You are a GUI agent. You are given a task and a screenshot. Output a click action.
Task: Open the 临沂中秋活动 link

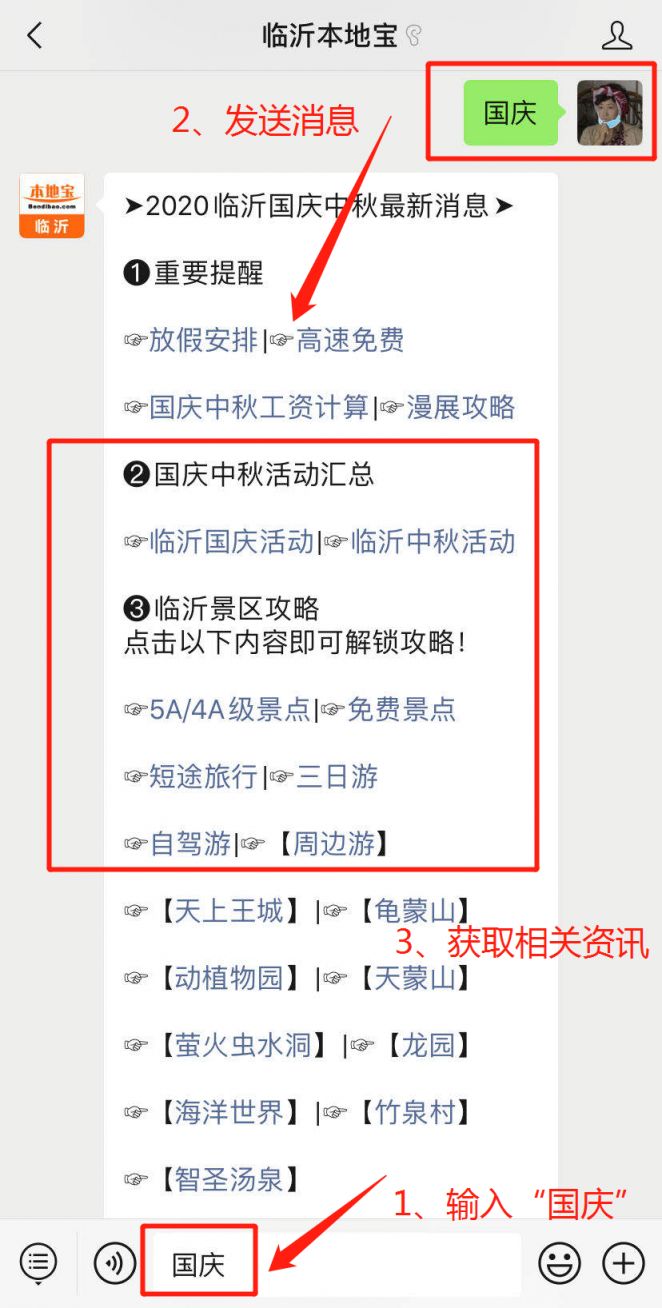(433, 542)
